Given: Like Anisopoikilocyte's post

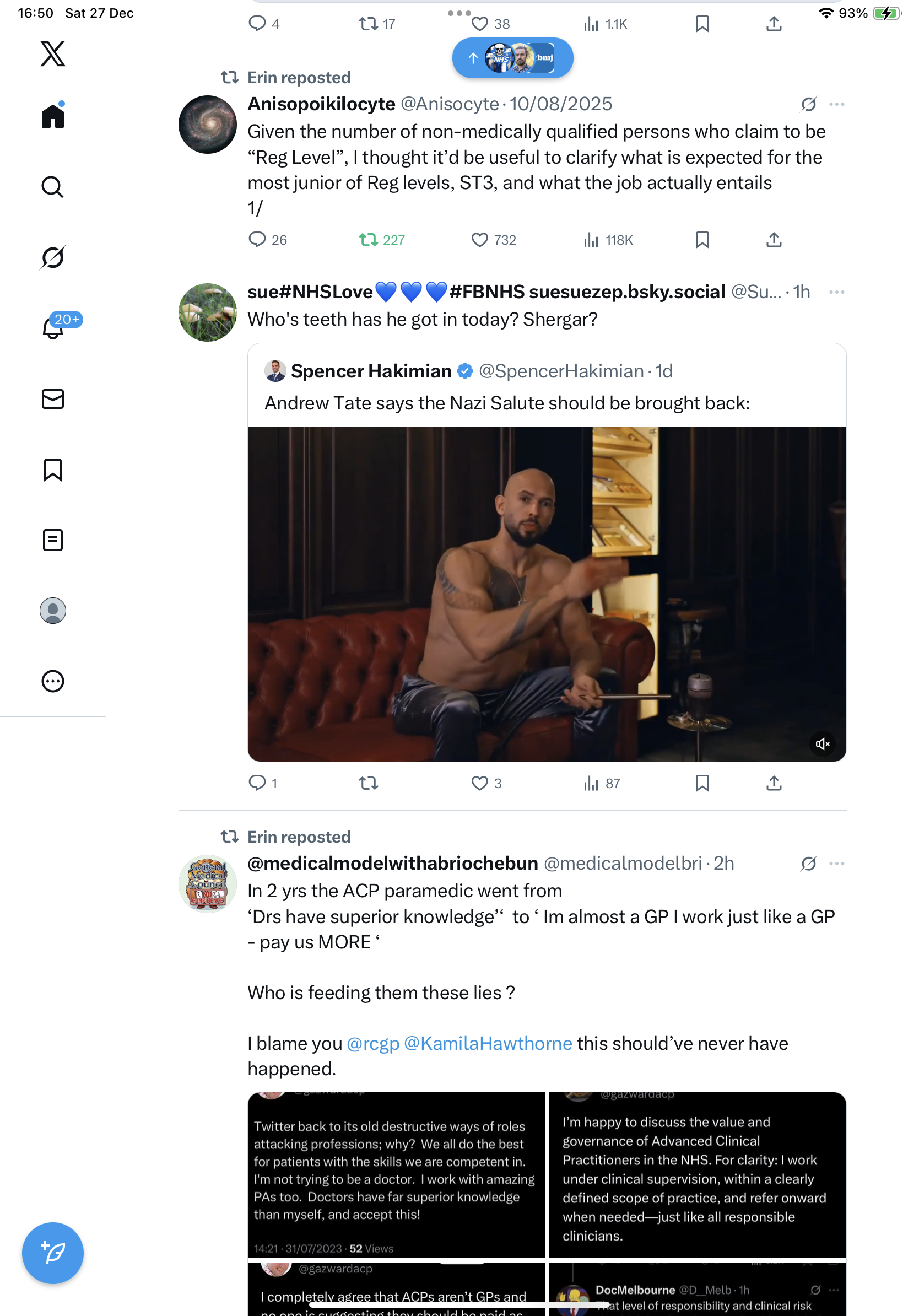Looking at the screenshot, I should coord(479,240).
